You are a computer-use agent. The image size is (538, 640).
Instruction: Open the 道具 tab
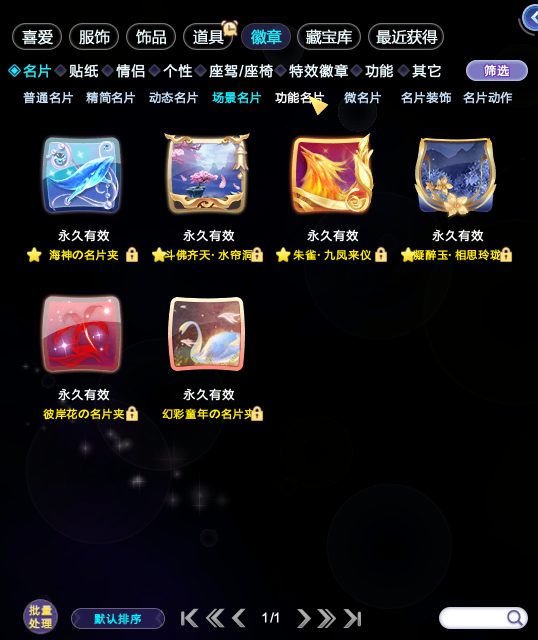click(x=208, y=37)
